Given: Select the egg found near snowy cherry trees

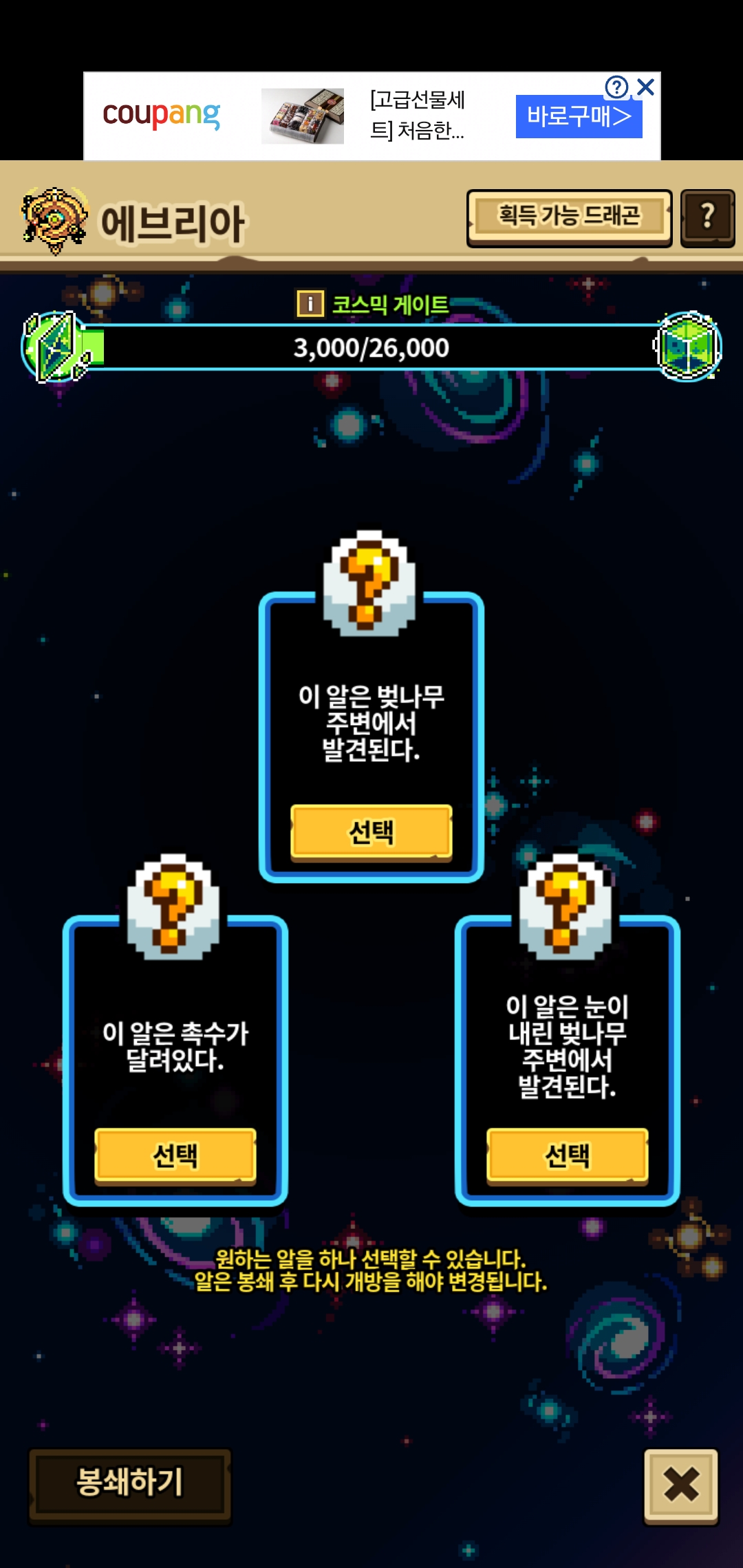Looking at the screenshot, I should [568, 1155].
